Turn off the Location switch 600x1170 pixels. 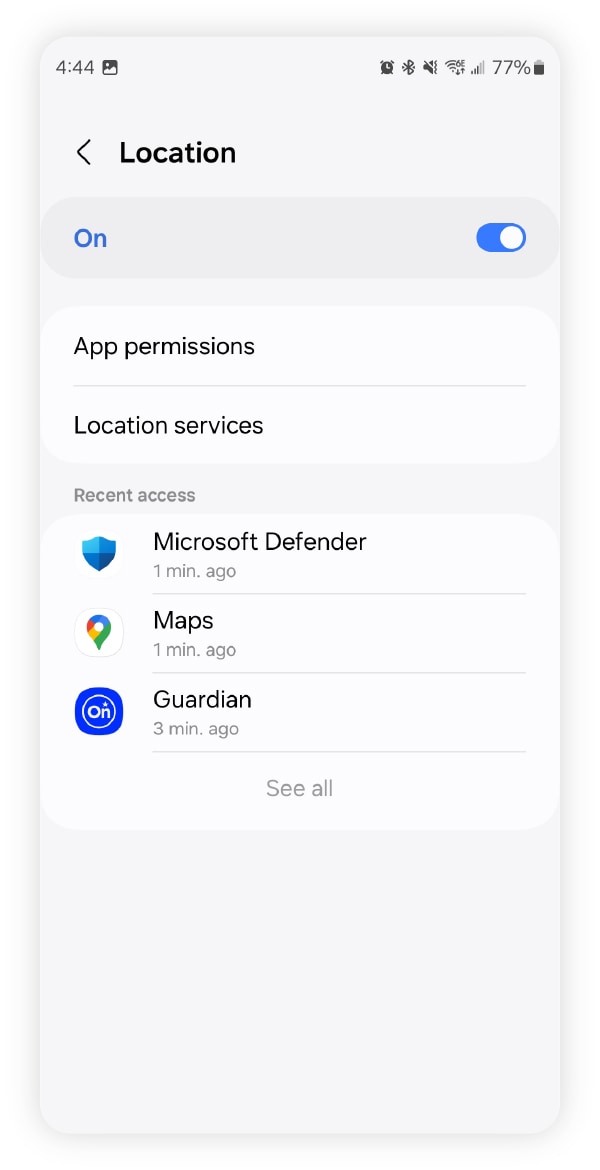500,238
